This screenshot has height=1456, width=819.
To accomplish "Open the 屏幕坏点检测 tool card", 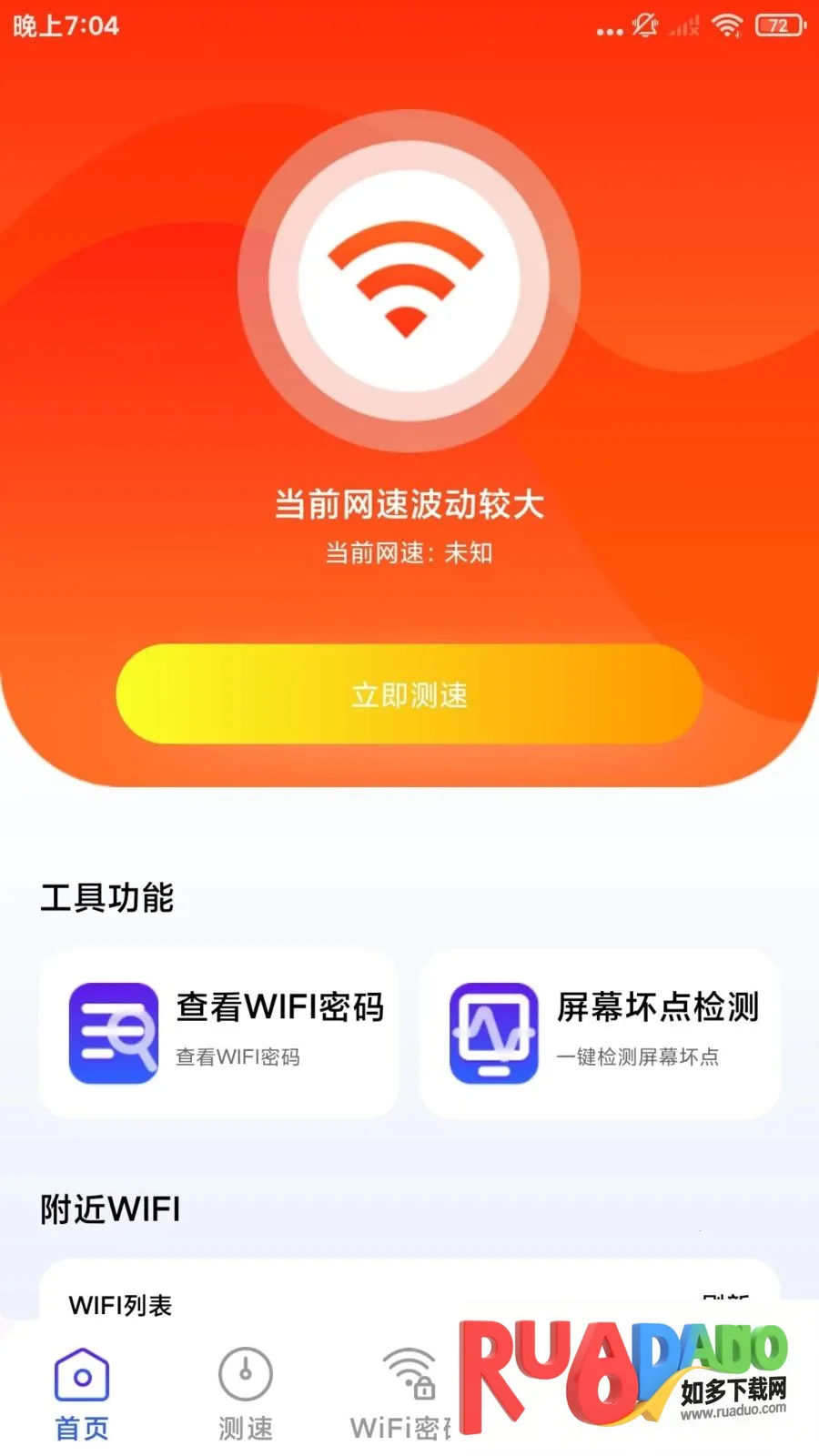I will (x=600, y=1034).
